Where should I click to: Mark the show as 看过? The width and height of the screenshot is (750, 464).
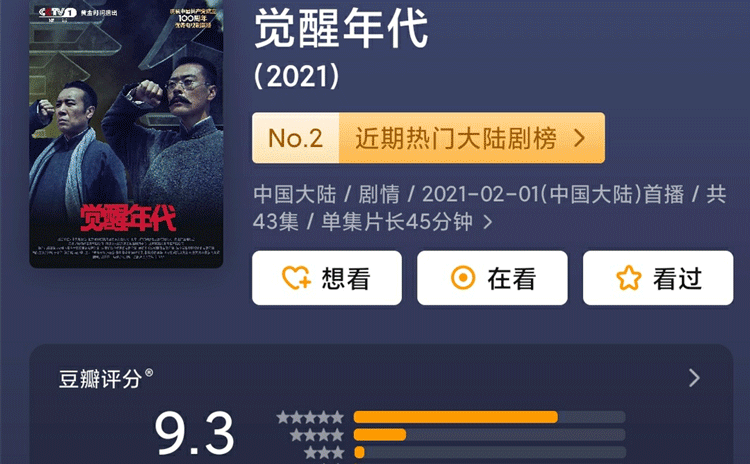tap(658, 278)
